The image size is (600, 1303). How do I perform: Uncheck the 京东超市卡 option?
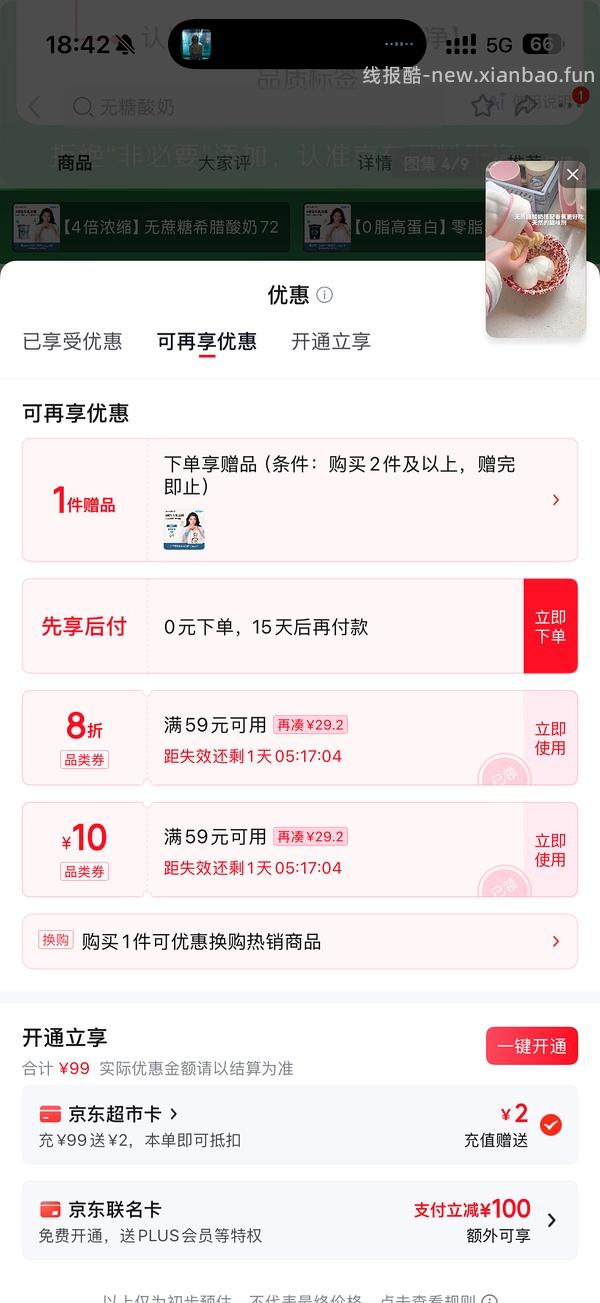[551, 1125]
